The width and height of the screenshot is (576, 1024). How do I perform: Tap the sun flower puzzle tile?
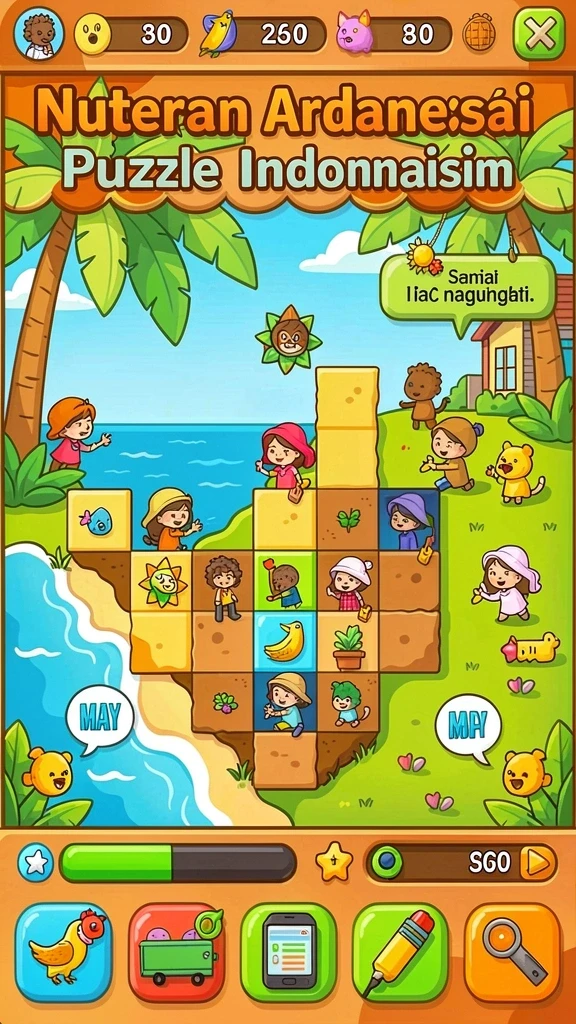tap(161, 581)
